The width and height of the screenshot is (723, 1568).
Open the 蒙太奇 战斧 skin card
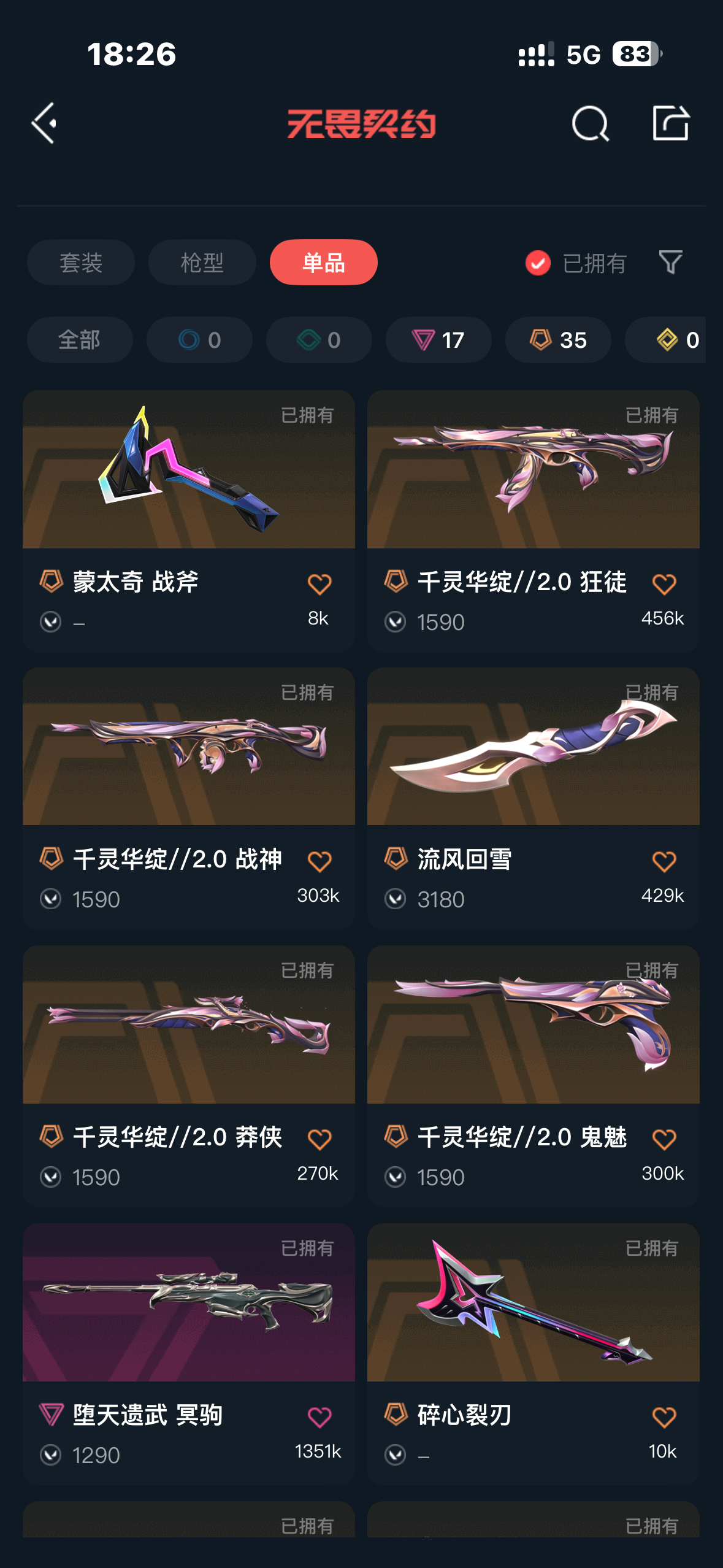coord(189,521)
